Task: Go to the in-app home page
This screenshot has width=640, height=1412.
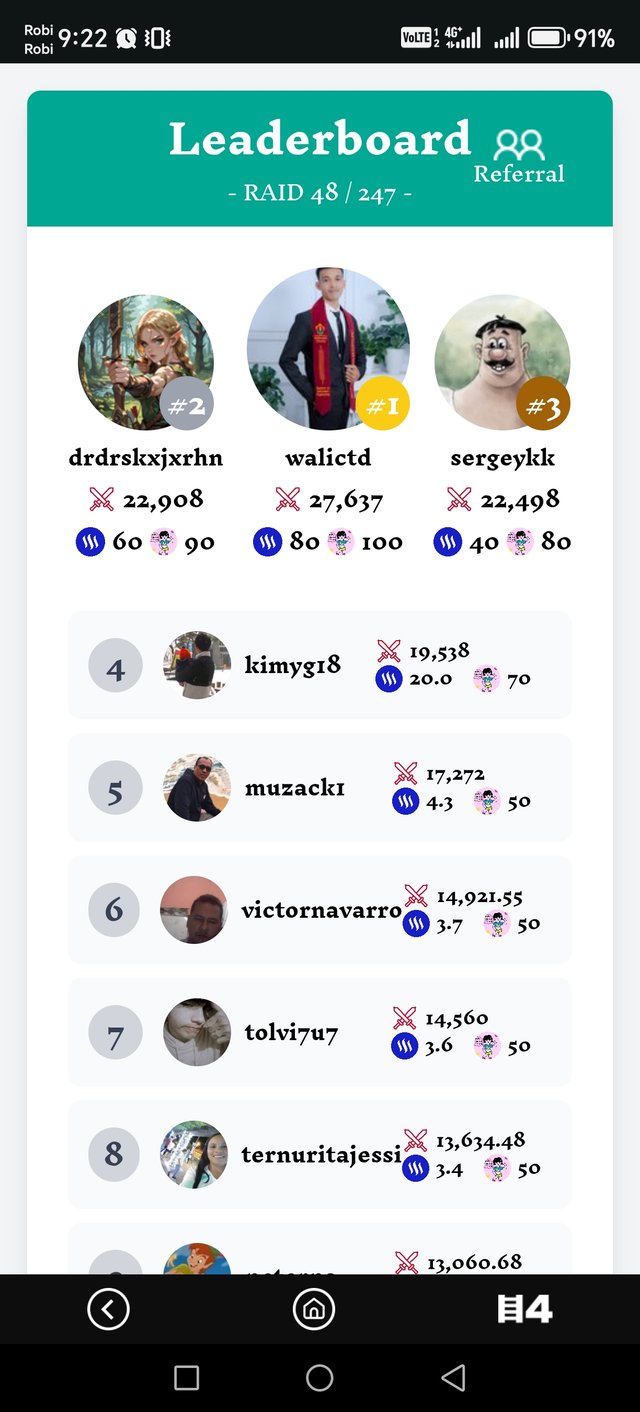Action: pyautogui.click(x=313, y=1308)
